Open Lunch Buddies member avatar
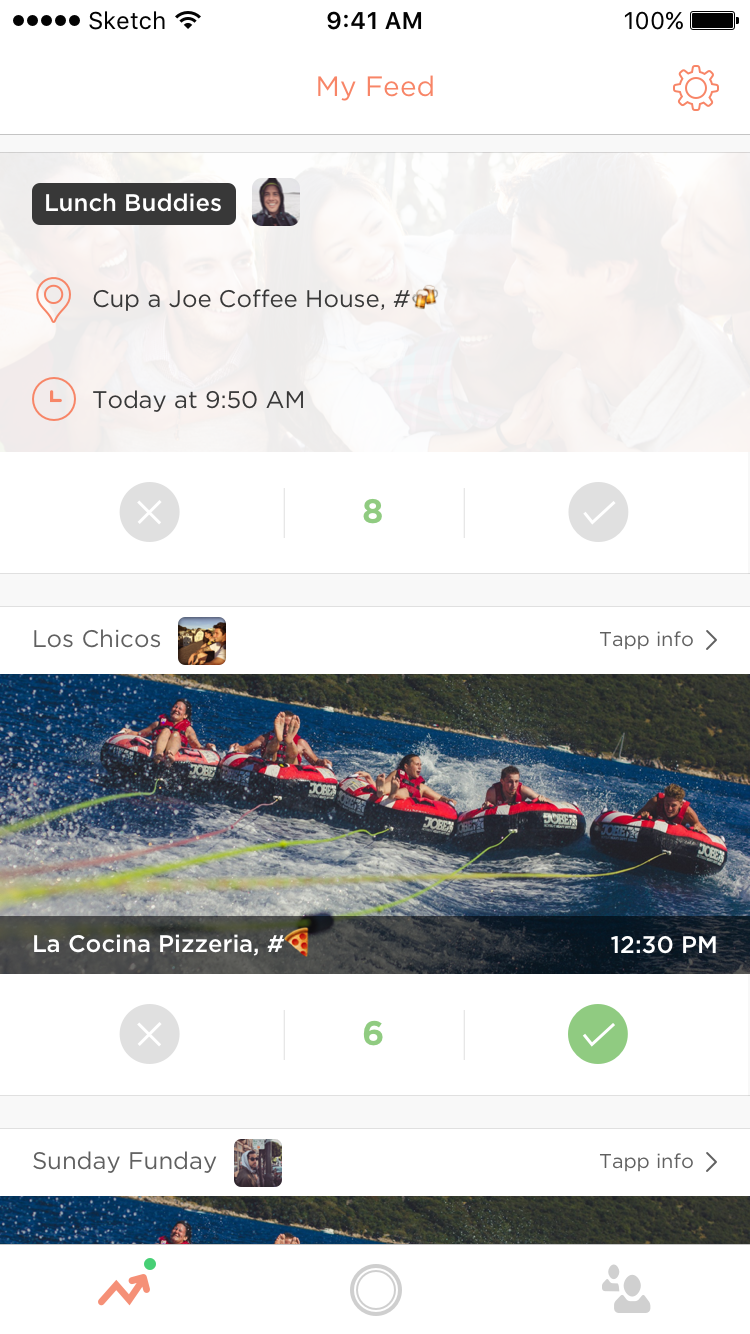This screenshot has height=1334, width=750. tap(276, 203)
